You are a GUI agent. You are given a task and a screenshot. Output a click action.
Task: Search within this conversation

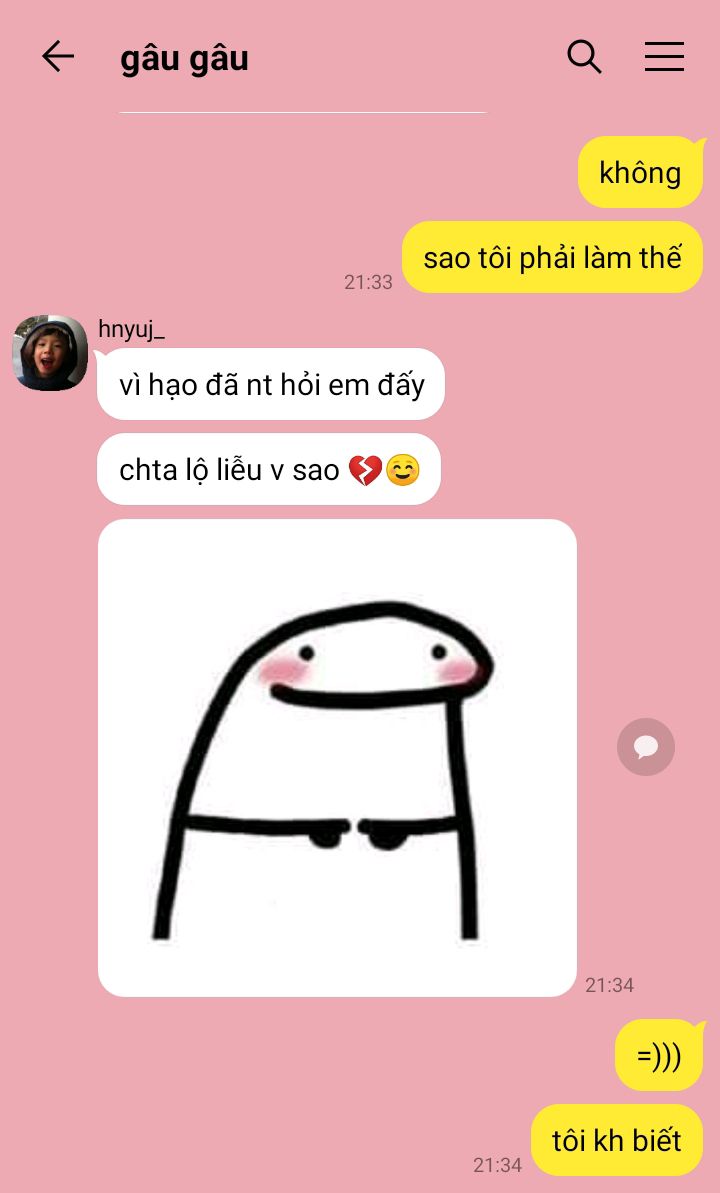point(584,57)
